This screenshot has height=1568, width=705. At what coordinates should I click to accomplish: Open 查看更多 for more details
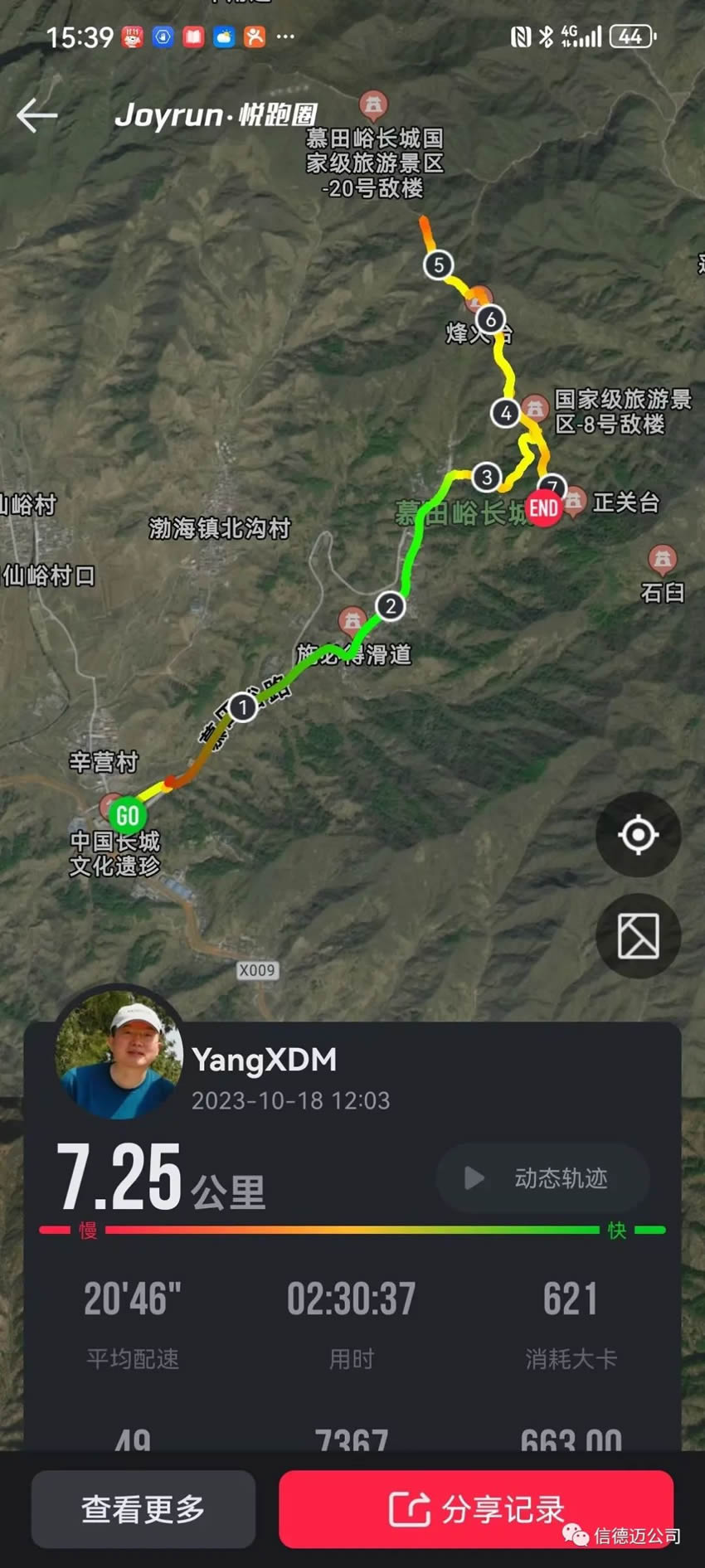coord(143,1509)
